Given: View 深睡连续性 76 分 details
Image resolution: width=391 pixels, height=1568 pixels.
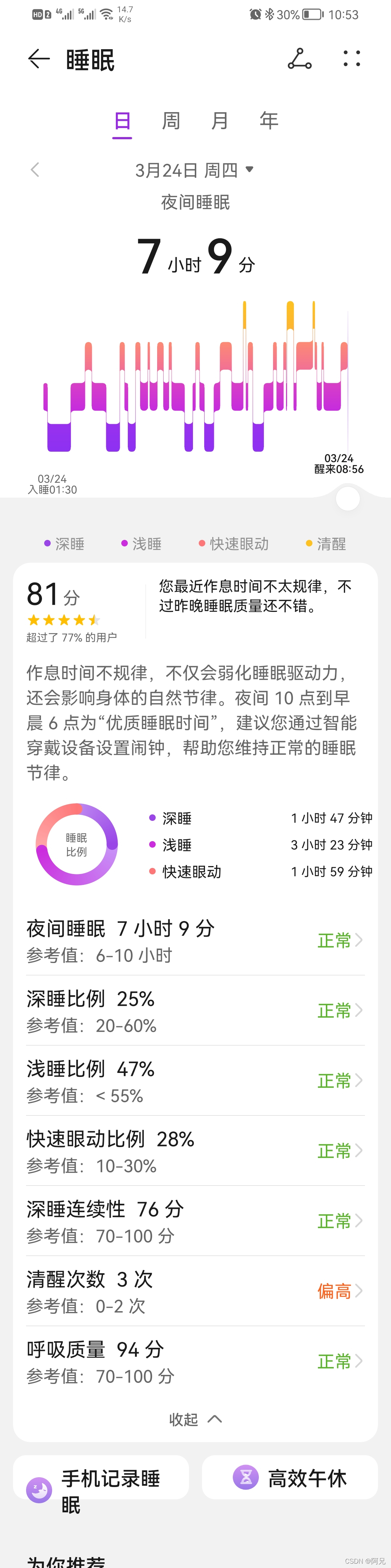Looking at the screenshot, I should tap(195, 1220).
